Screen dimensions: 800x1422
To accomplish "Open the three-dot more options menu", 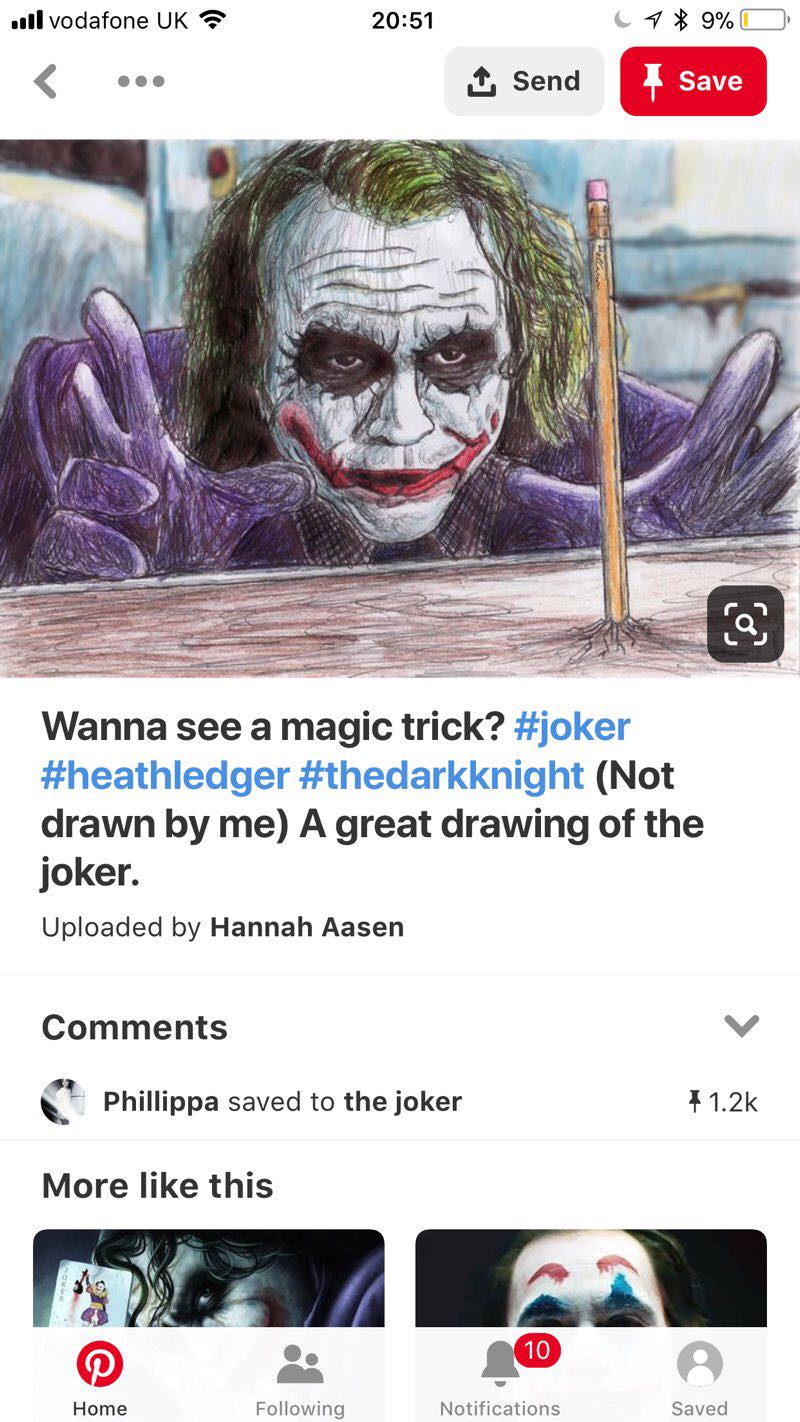I will click(x=141, y=81).
